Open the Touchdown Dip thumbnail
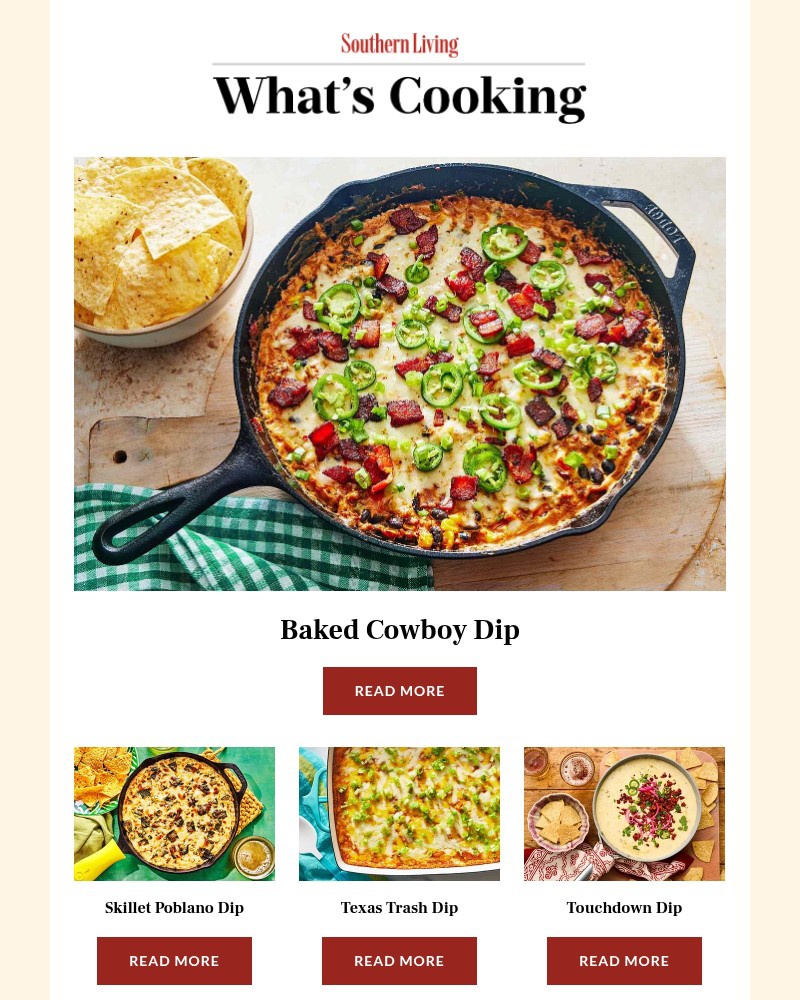 tap(624, 813)
